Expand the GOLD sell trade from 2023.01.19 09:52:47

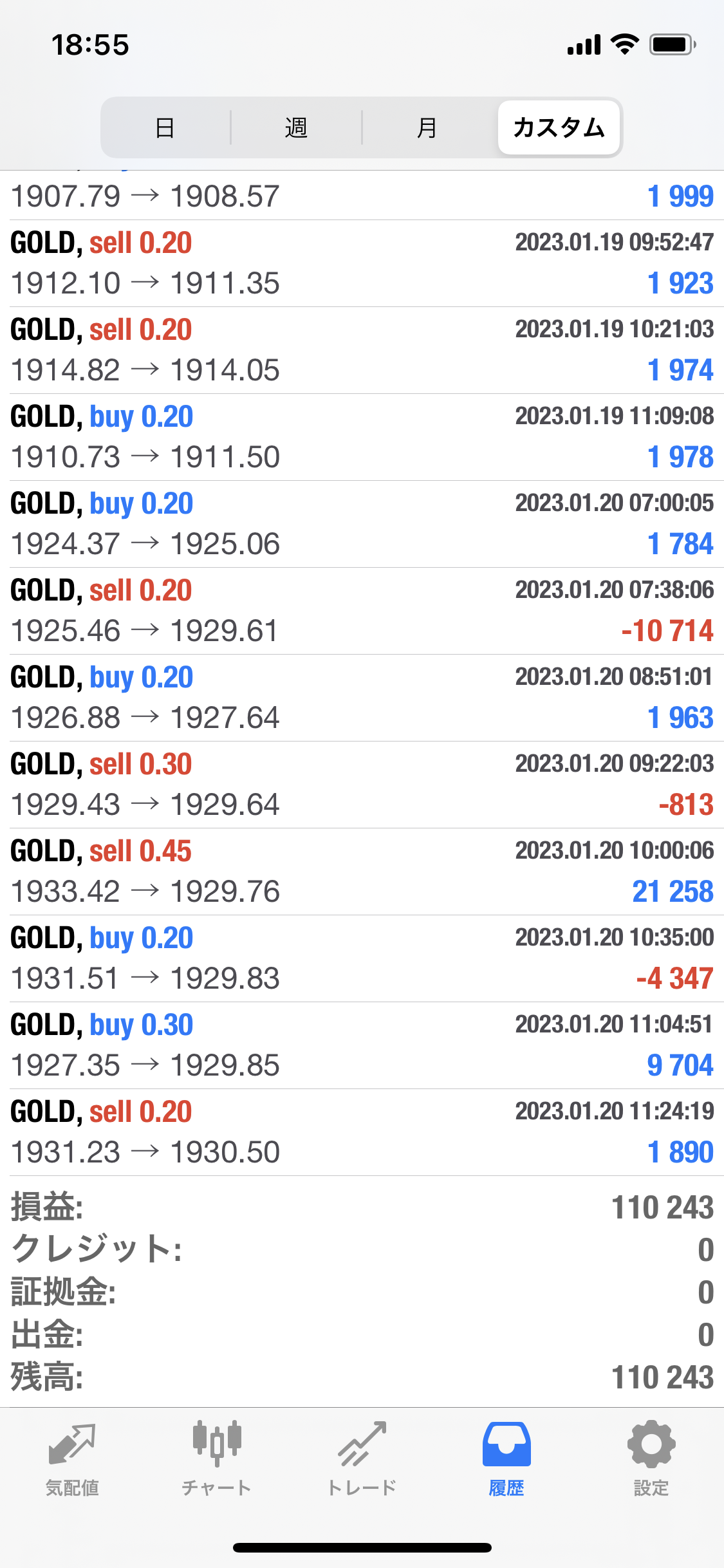[362, 263]
